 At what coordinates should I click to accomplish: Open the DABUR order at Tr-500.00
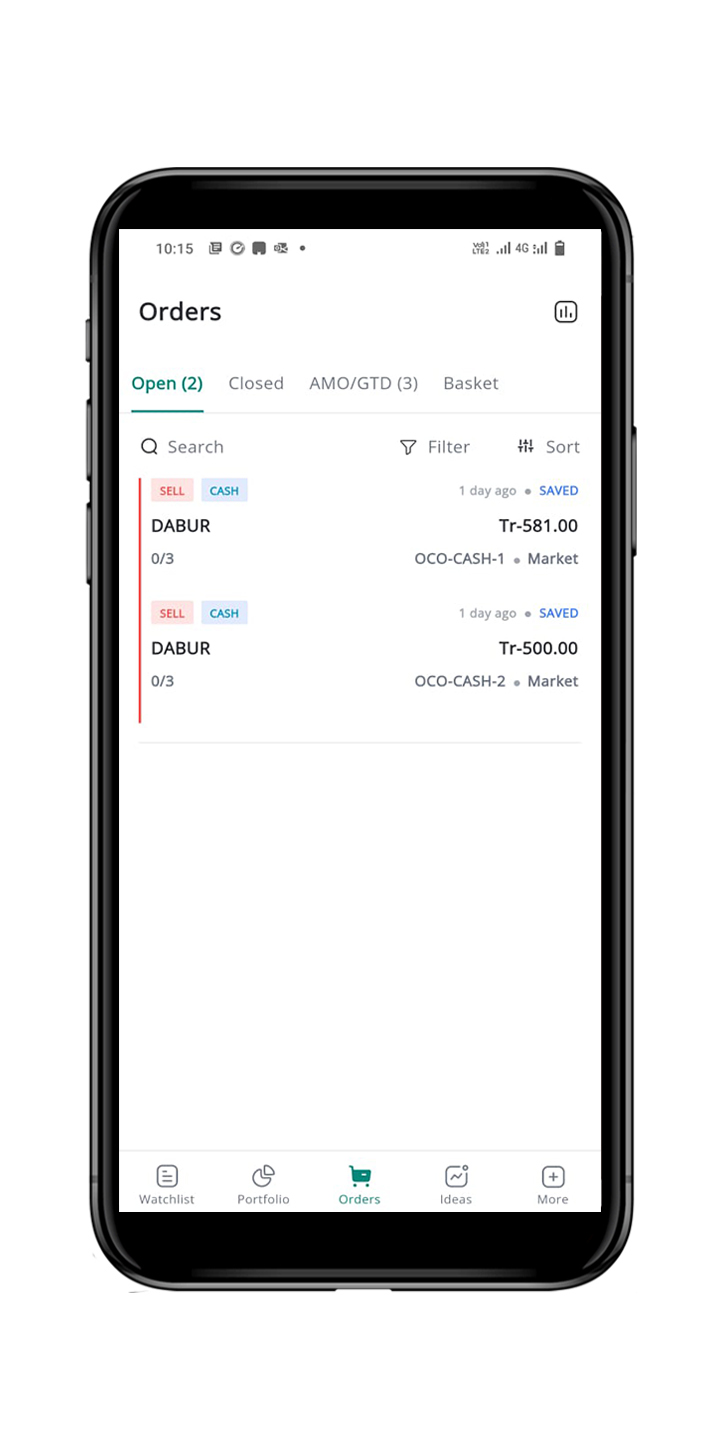point(360,648)
